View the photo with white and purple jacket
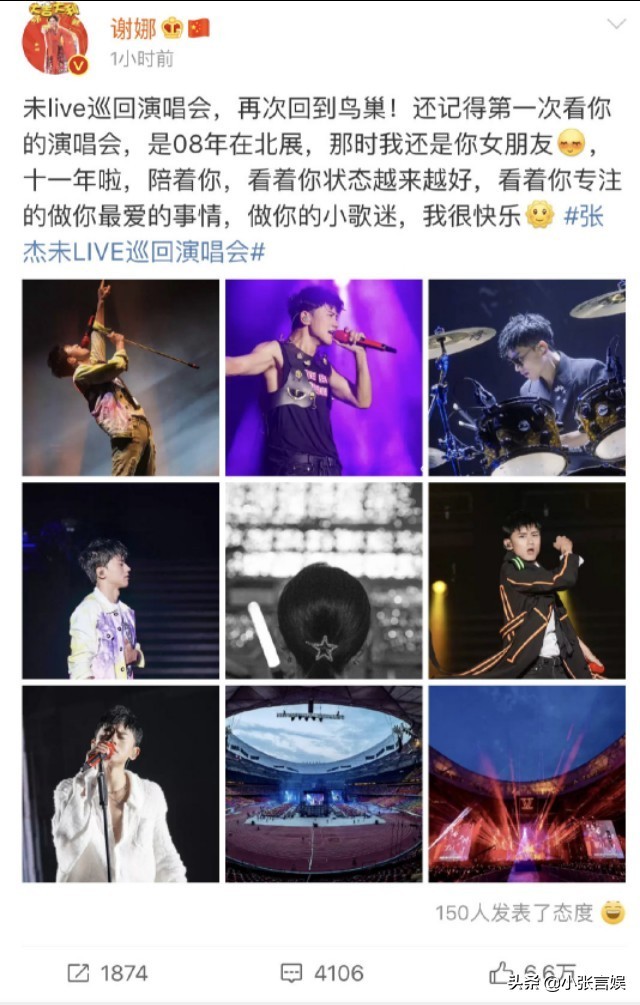The height and width of the screenshot is (1005, 640). coord(121,581)
